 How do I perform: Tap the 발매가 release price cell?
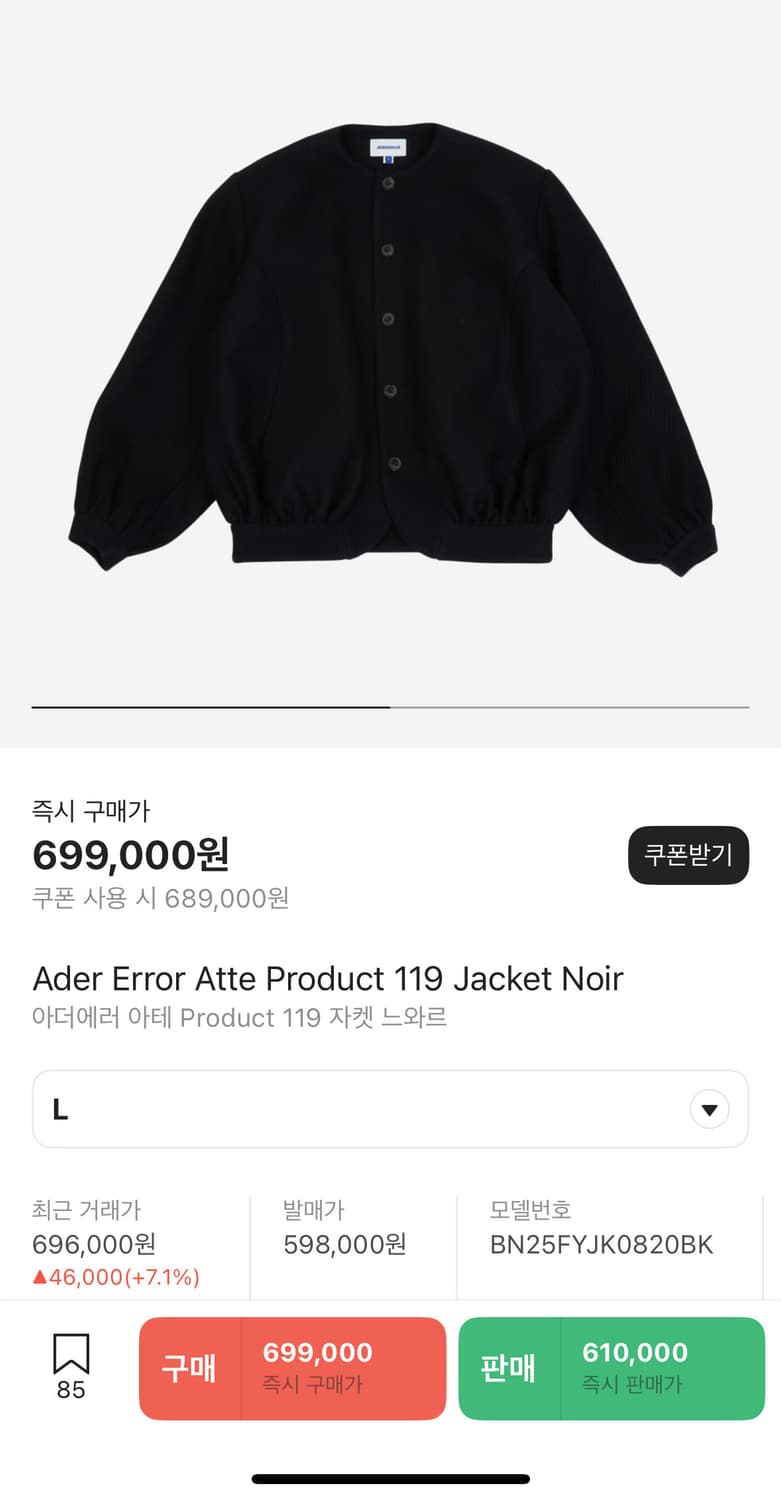tap(344, 1227)
